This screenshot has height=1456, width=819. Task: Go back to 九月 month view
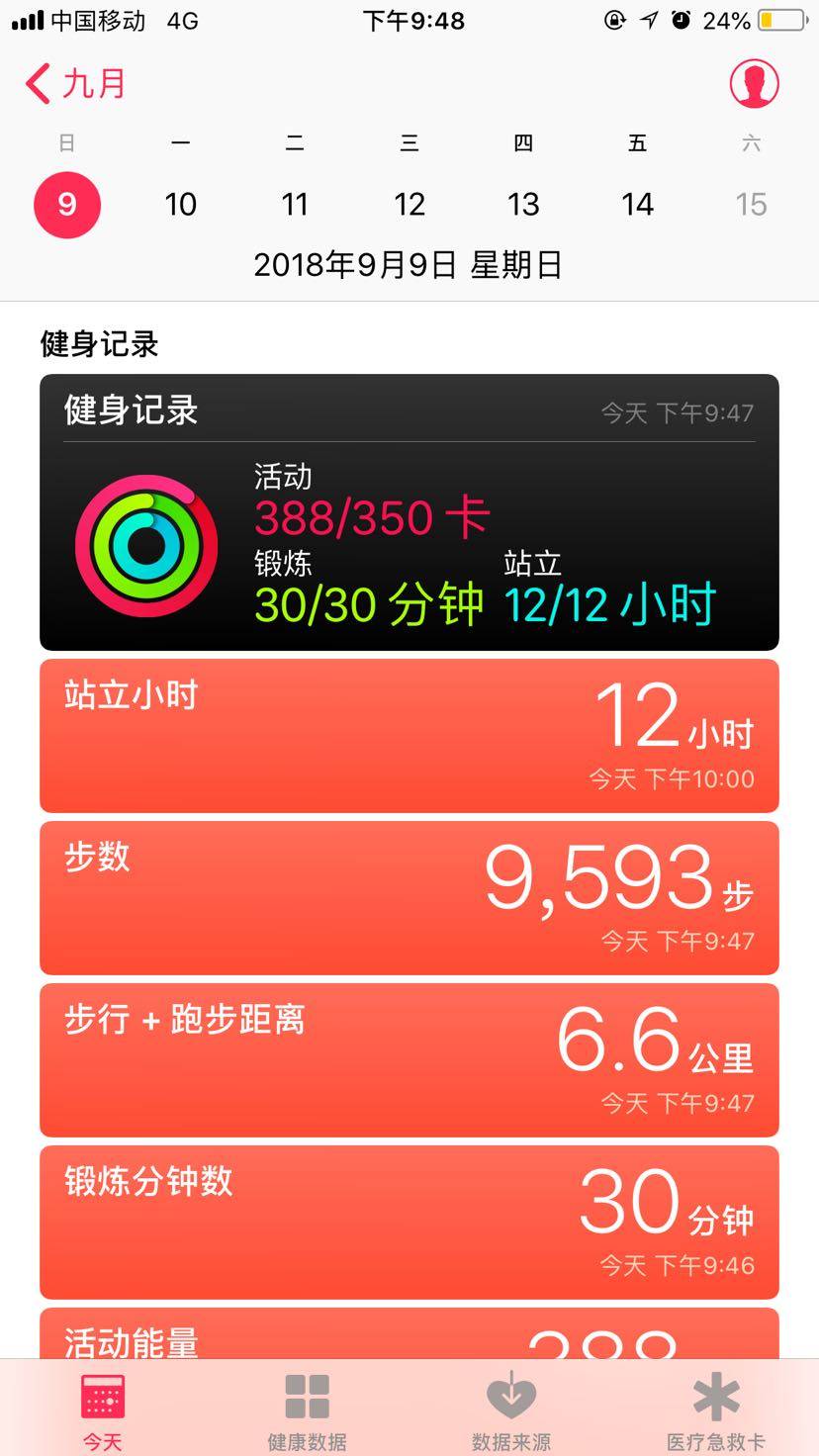[x=75, y=84]
